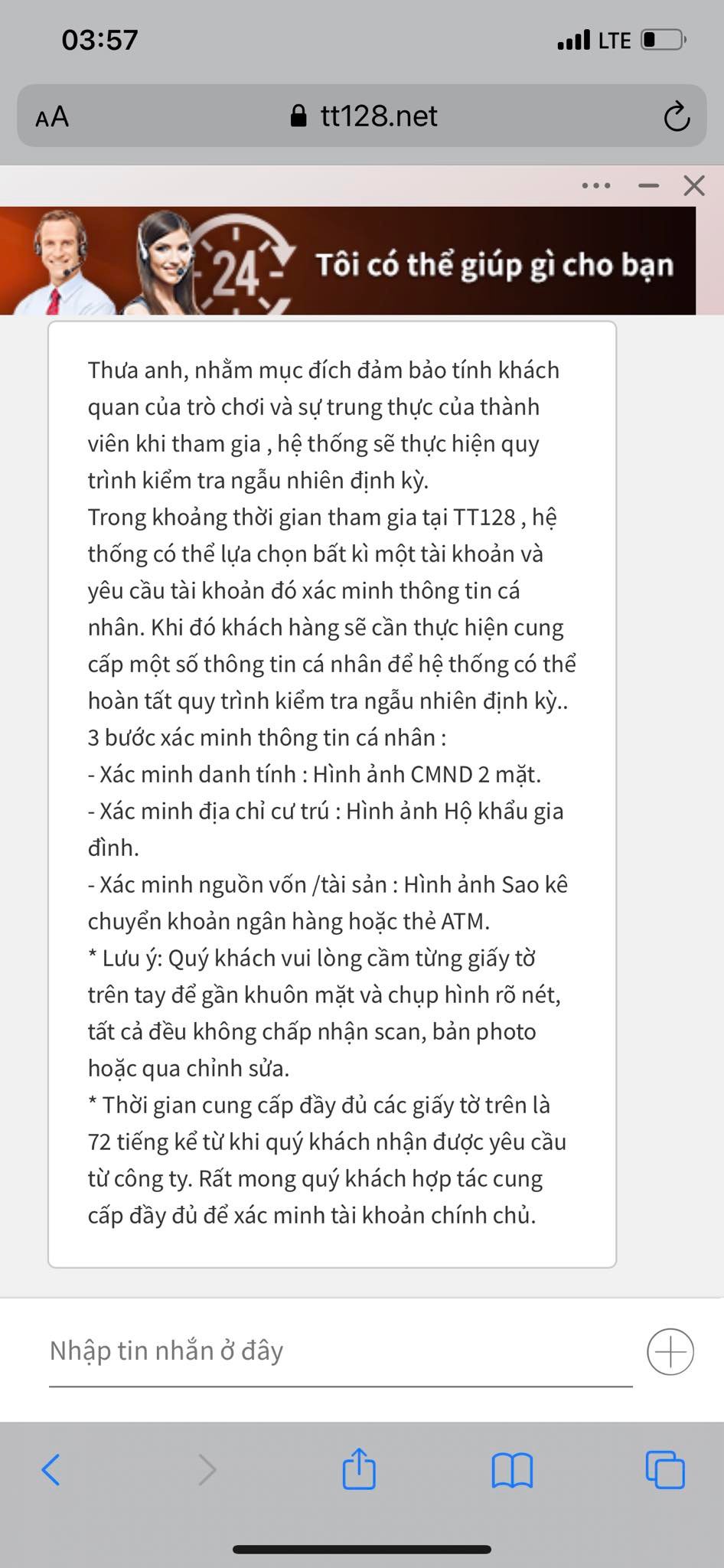Click the lock icon in the address bar
The width and height of the screenshot is (724, 1568).
tap(298, 115)
